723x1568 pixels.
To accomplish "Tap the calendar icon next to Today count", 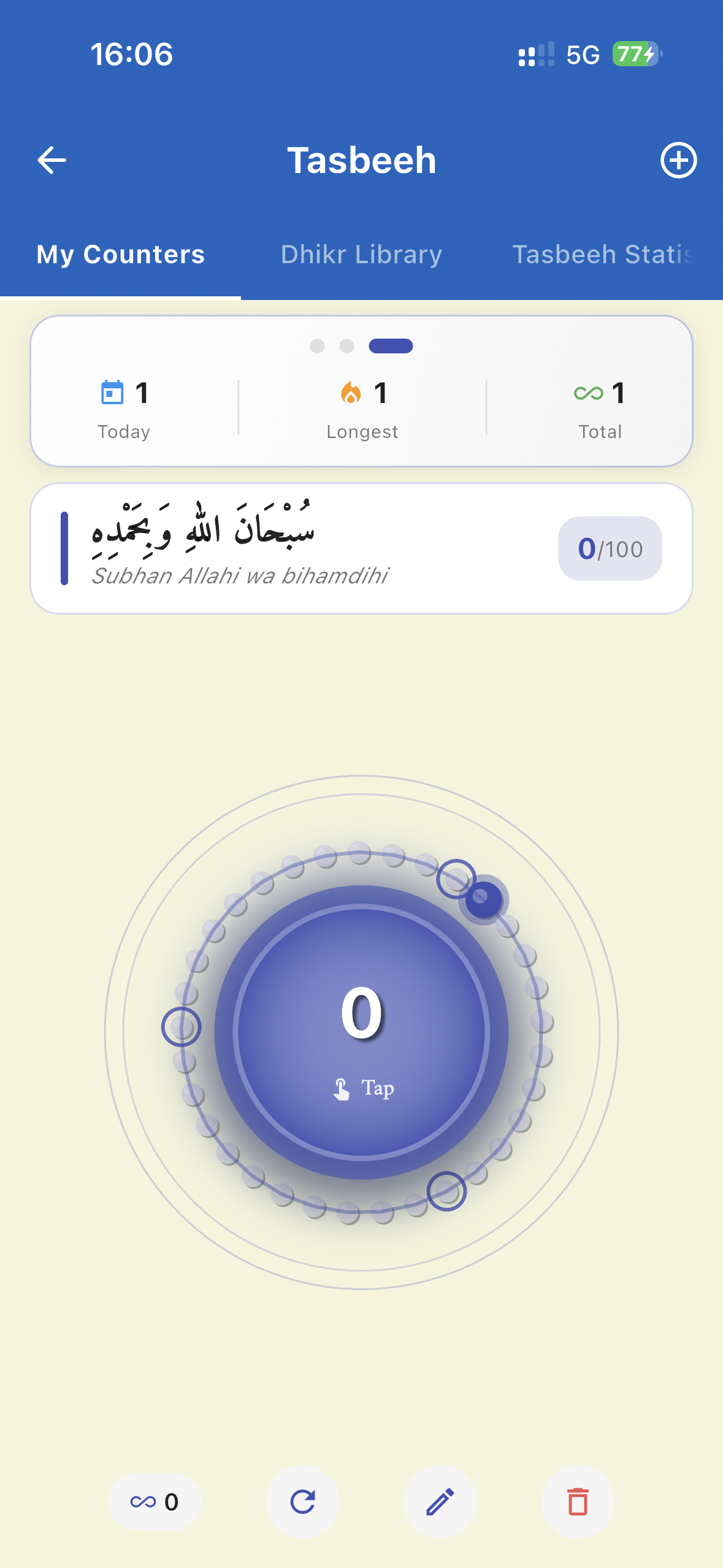I will [x=113, y=393].
